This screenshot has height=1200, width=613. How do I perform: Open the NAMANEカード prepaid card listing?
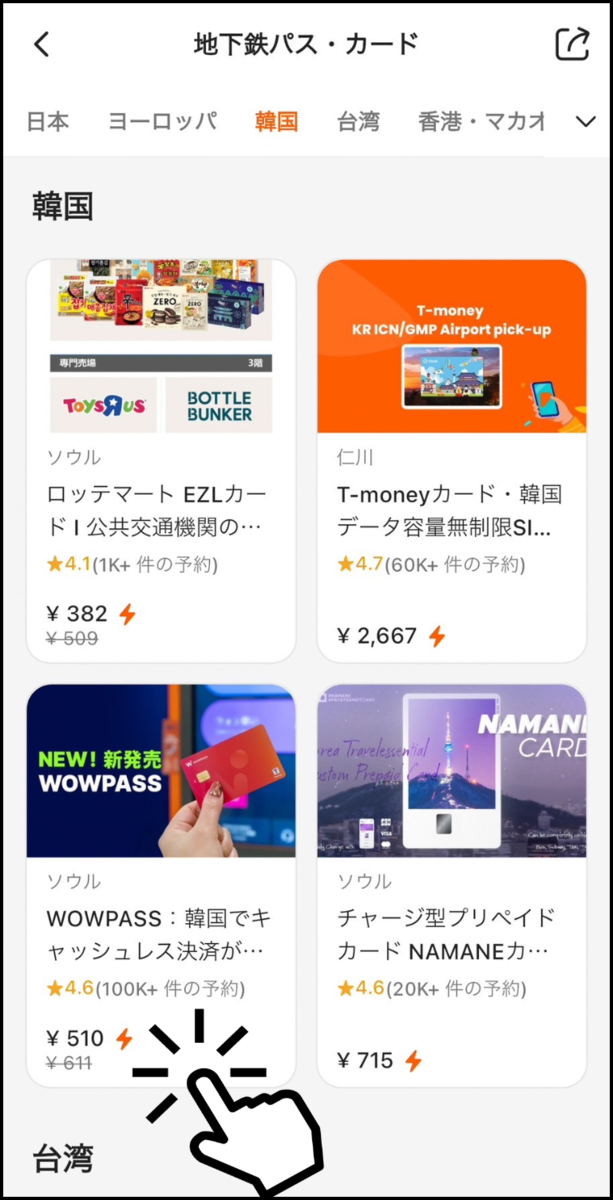452,885
